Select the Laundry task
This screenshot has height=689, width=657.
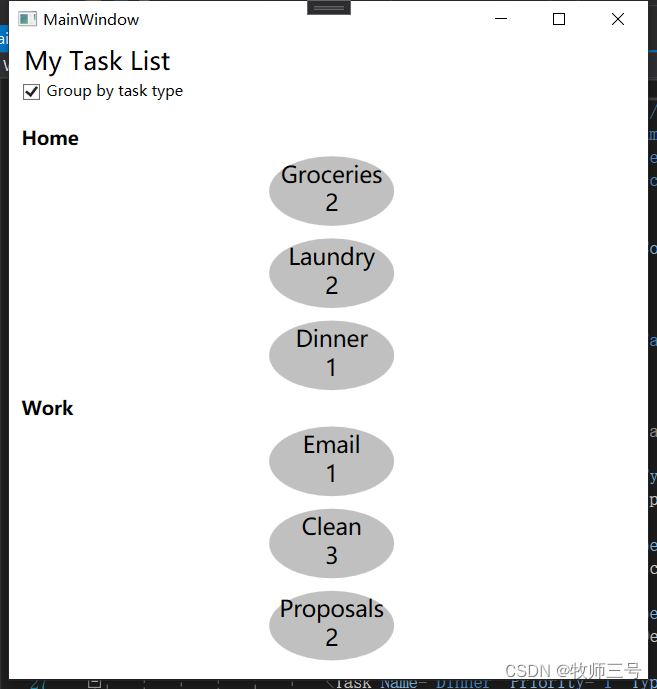[331, 272]
